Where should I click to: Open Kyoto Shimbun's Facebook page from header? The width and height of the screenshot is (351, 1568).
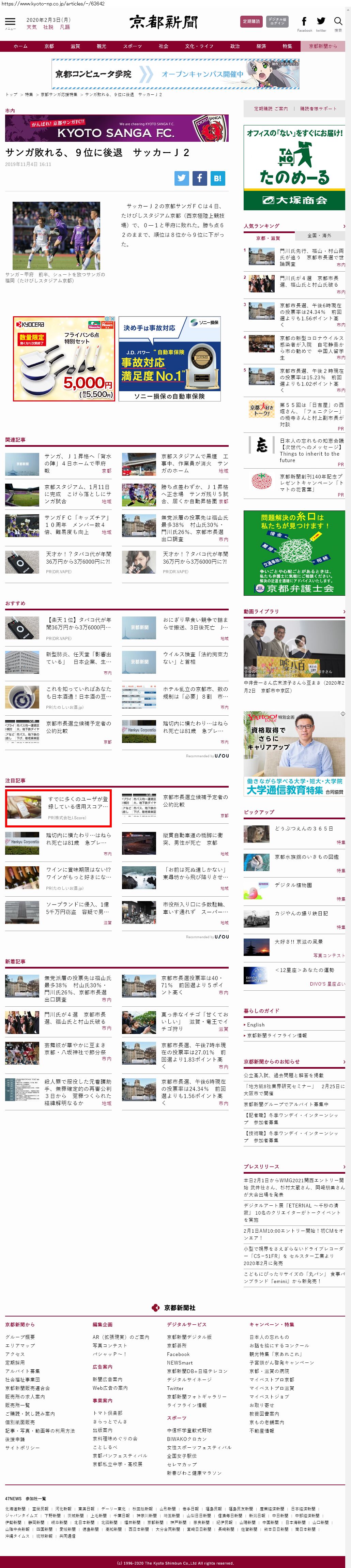click(304, 22)
